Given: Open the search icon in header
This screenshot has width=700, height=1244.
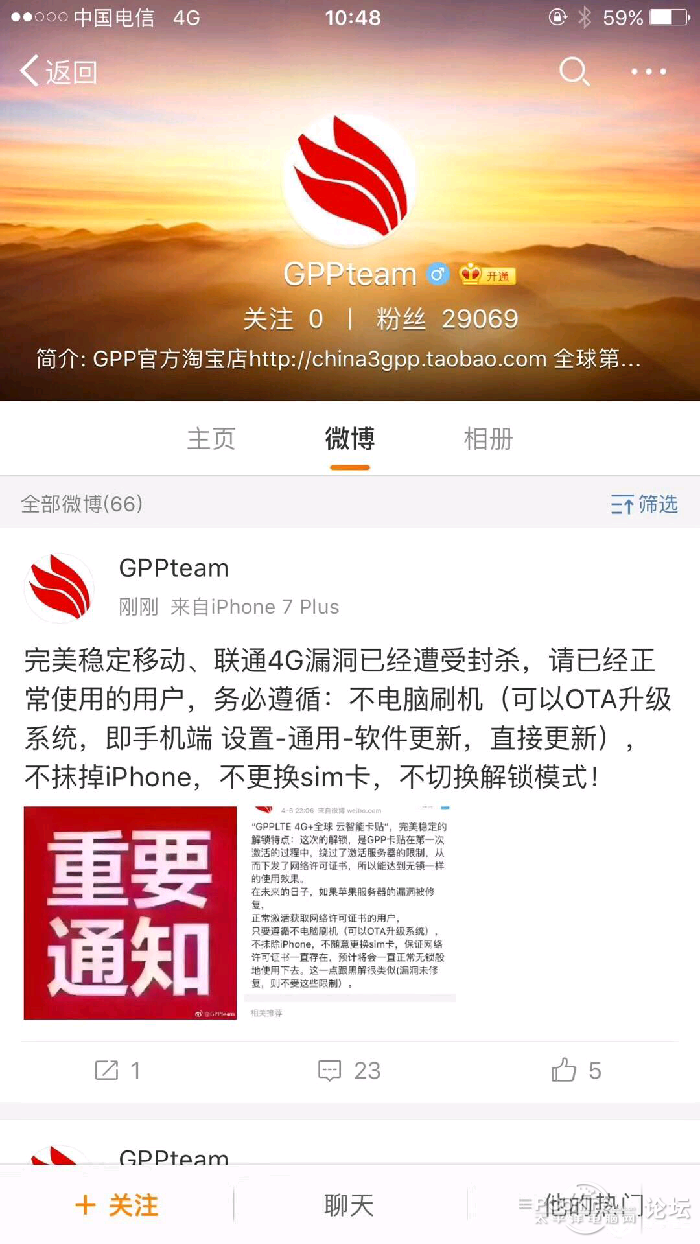Looking at the screenshot, I should [574, 72].
